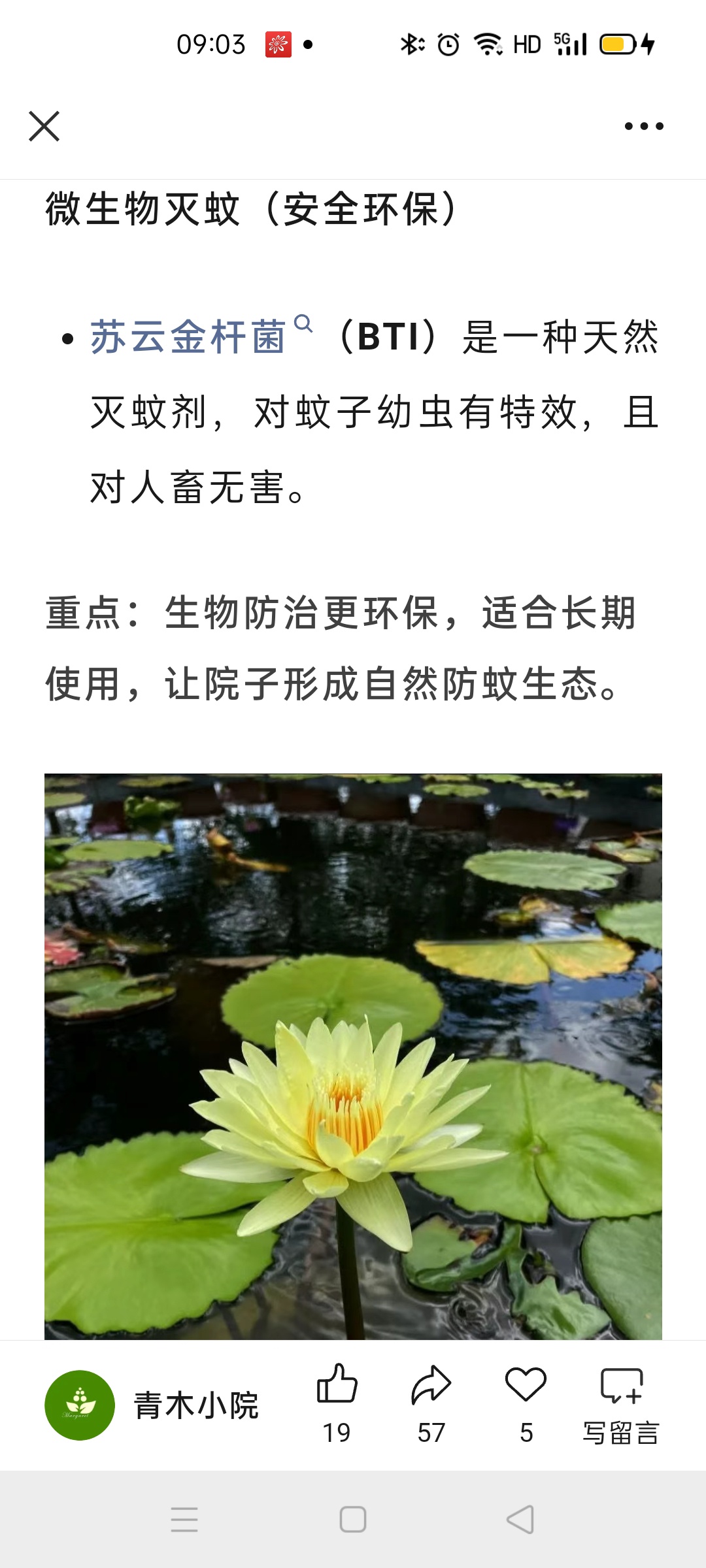Open the three-dot overflow menu
This screenshot has width=706, height=1568.
pyautogui.click(x=643, y=126)
